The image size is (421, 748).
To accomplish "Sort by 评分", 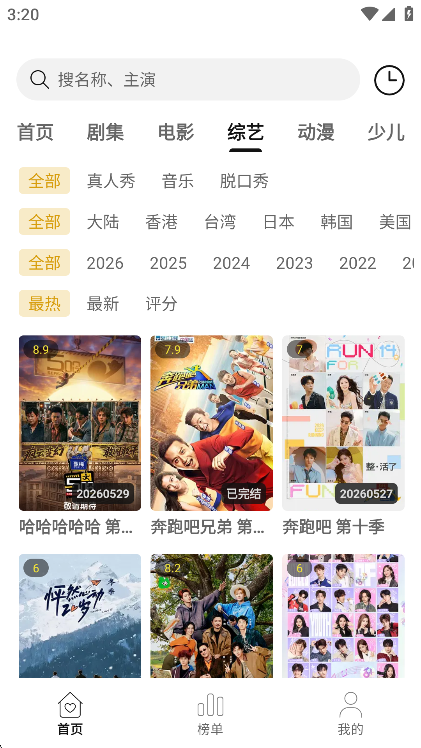I will (x=162, y=303).
